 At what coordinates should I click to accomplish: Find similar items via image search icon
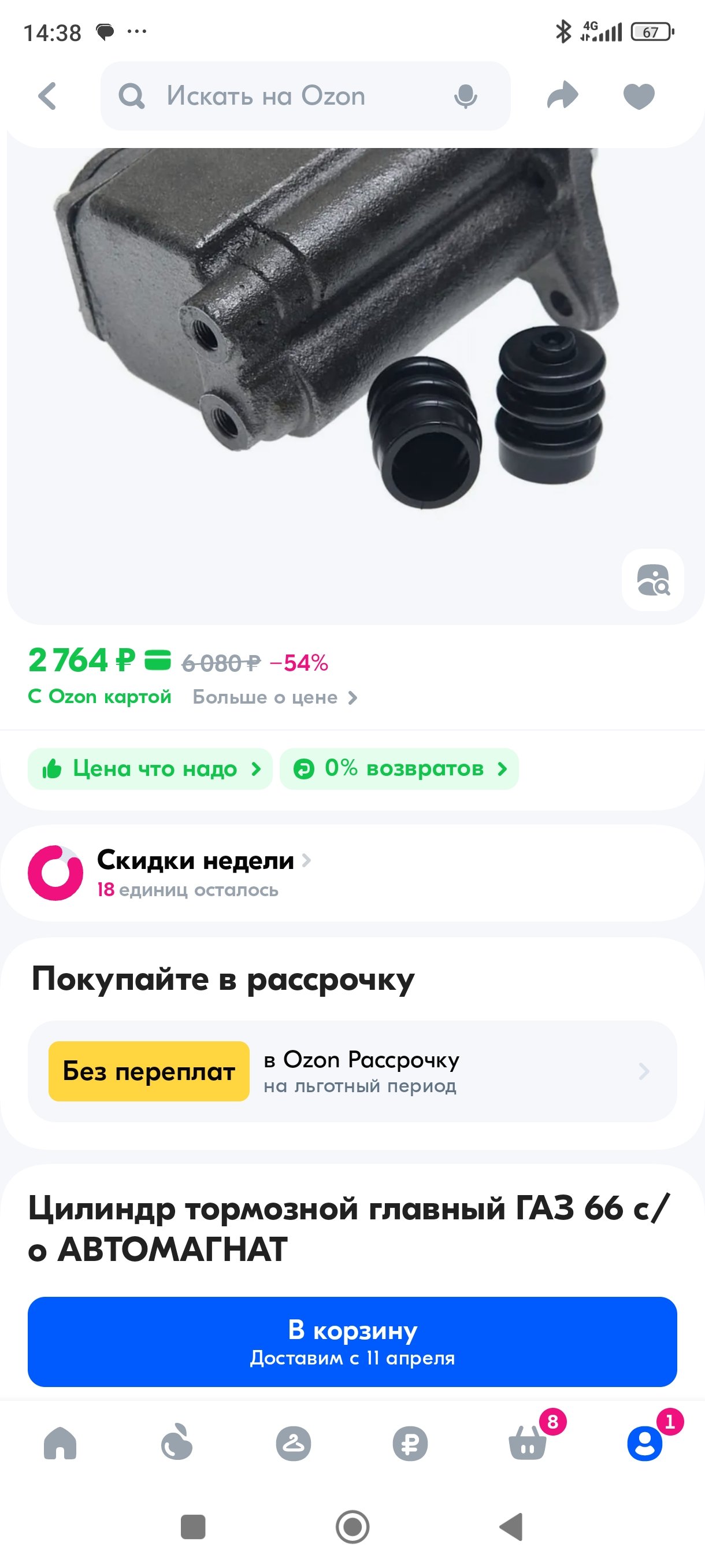652,579
